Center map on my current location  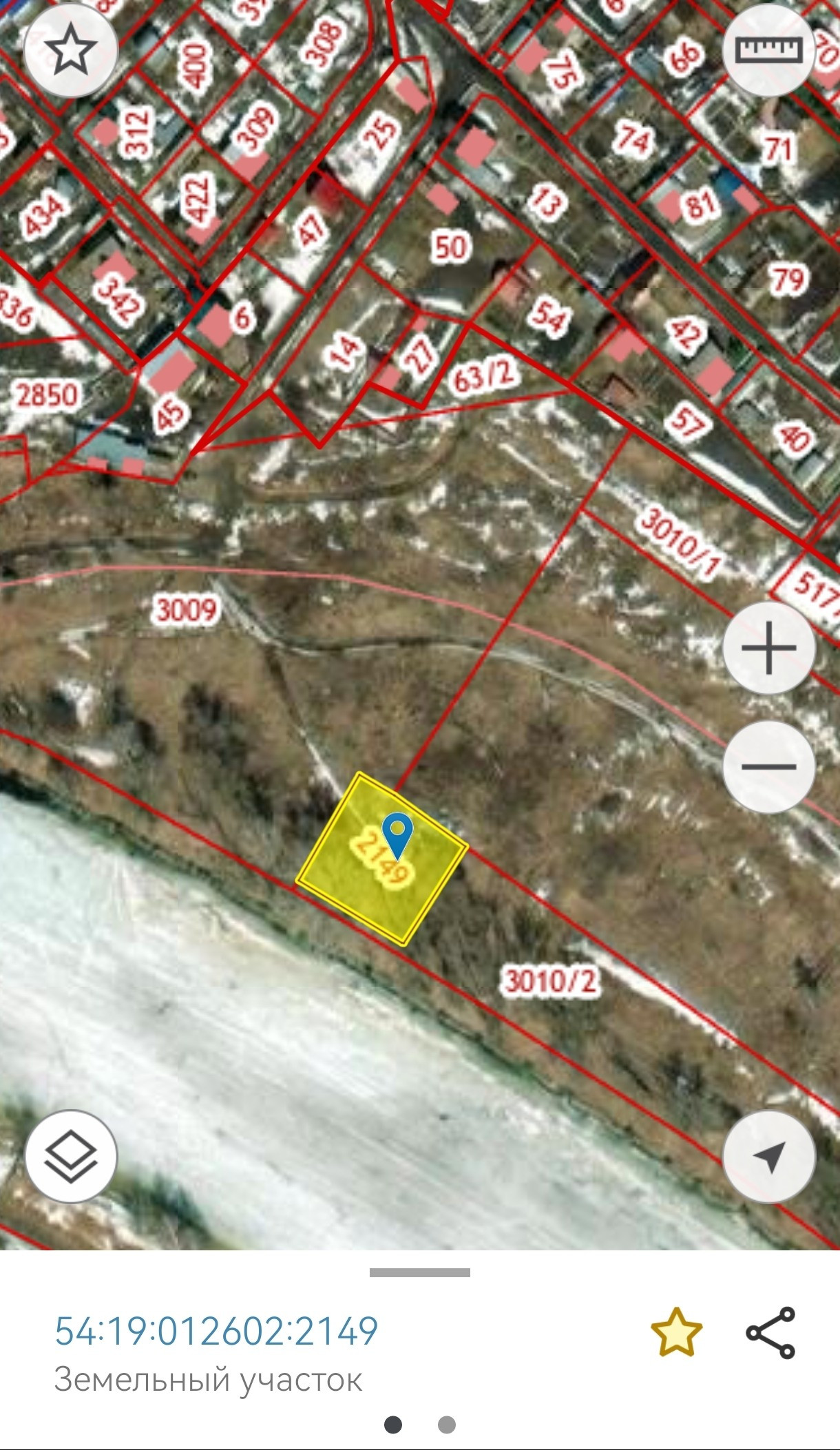coord(769,1157)
